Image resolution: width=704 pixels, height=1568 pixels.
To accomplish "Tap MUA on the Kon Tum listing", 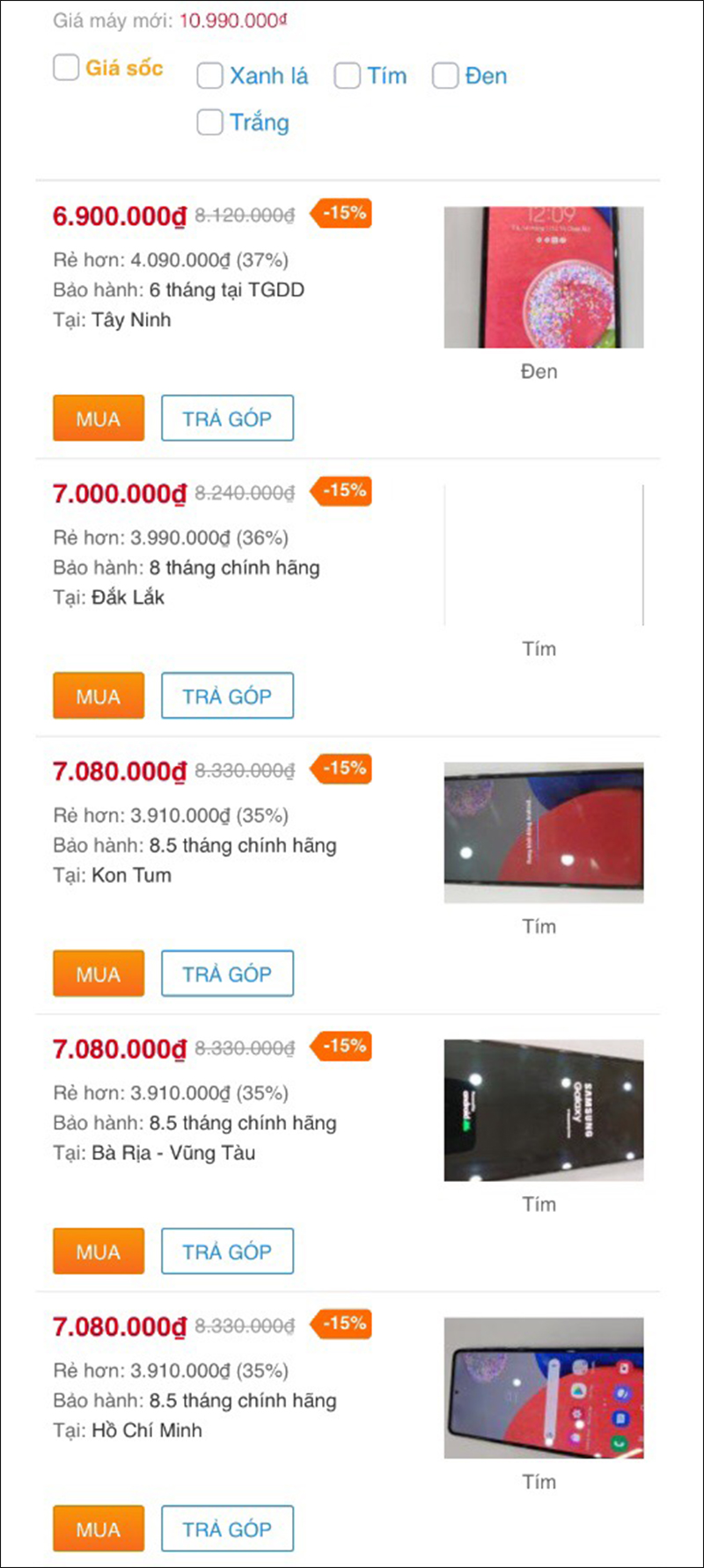I will 99,974.
